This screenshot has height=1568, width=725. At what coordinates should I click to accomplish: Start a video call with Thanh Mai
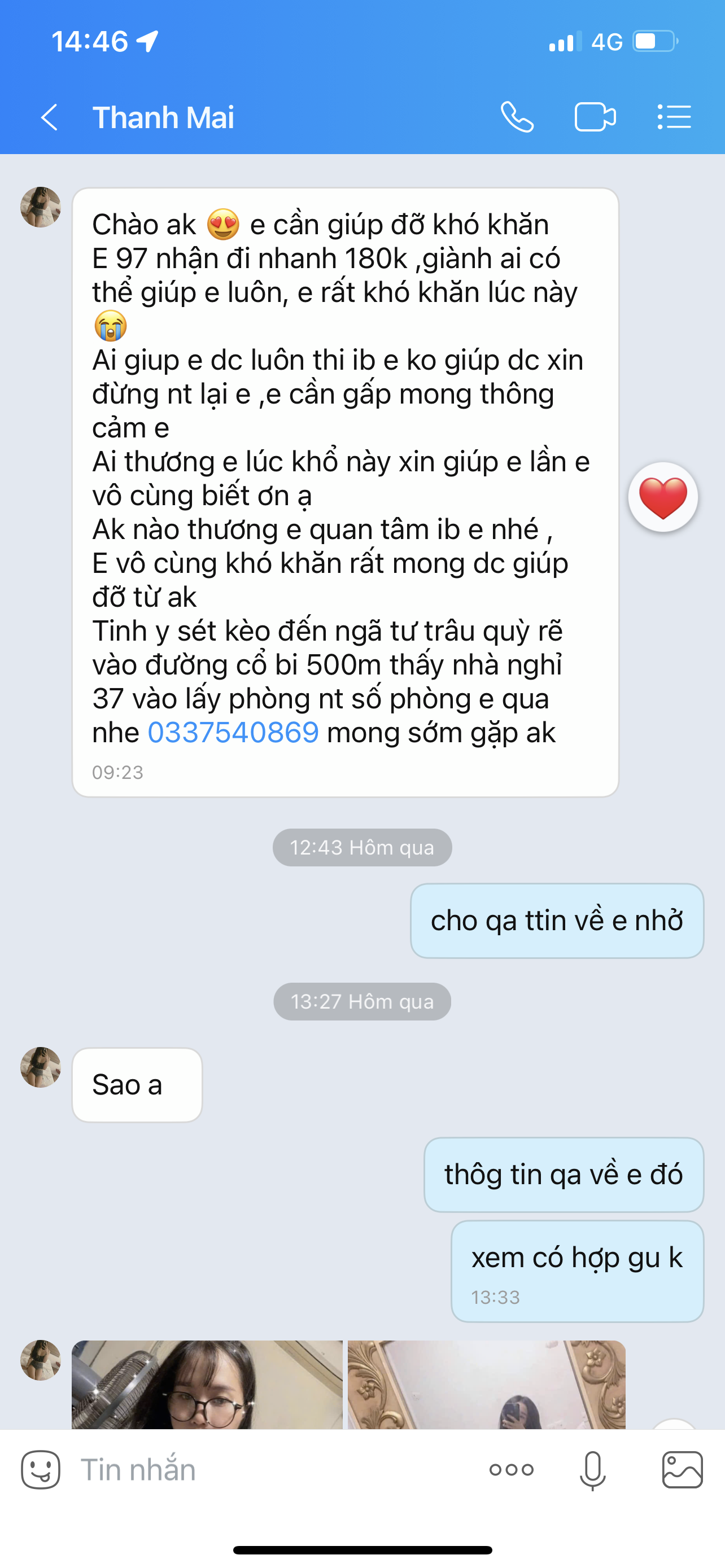coord(595,117)
